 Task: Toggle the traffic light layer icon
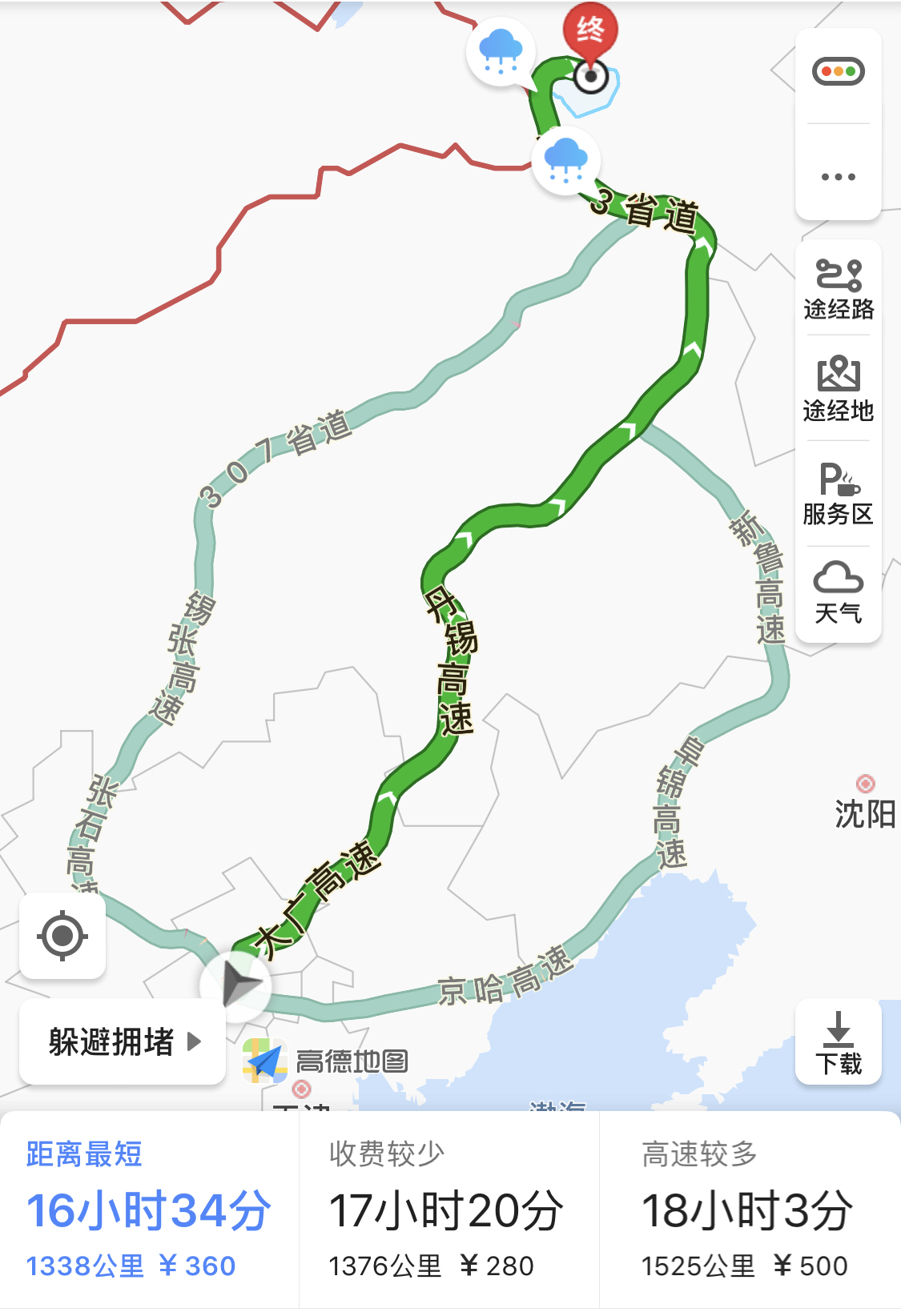pos(838,72)
